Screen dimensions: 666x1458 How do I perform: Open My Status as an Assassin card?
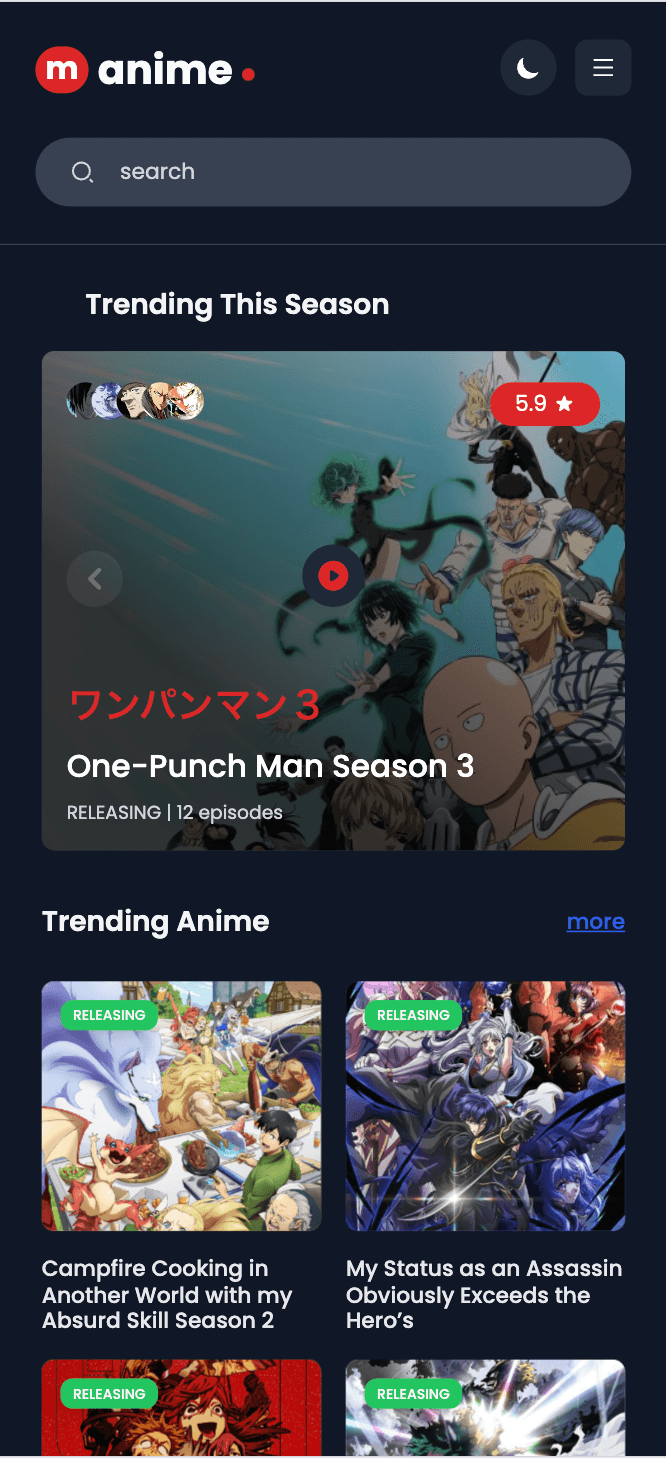[x=485, y=1105]
